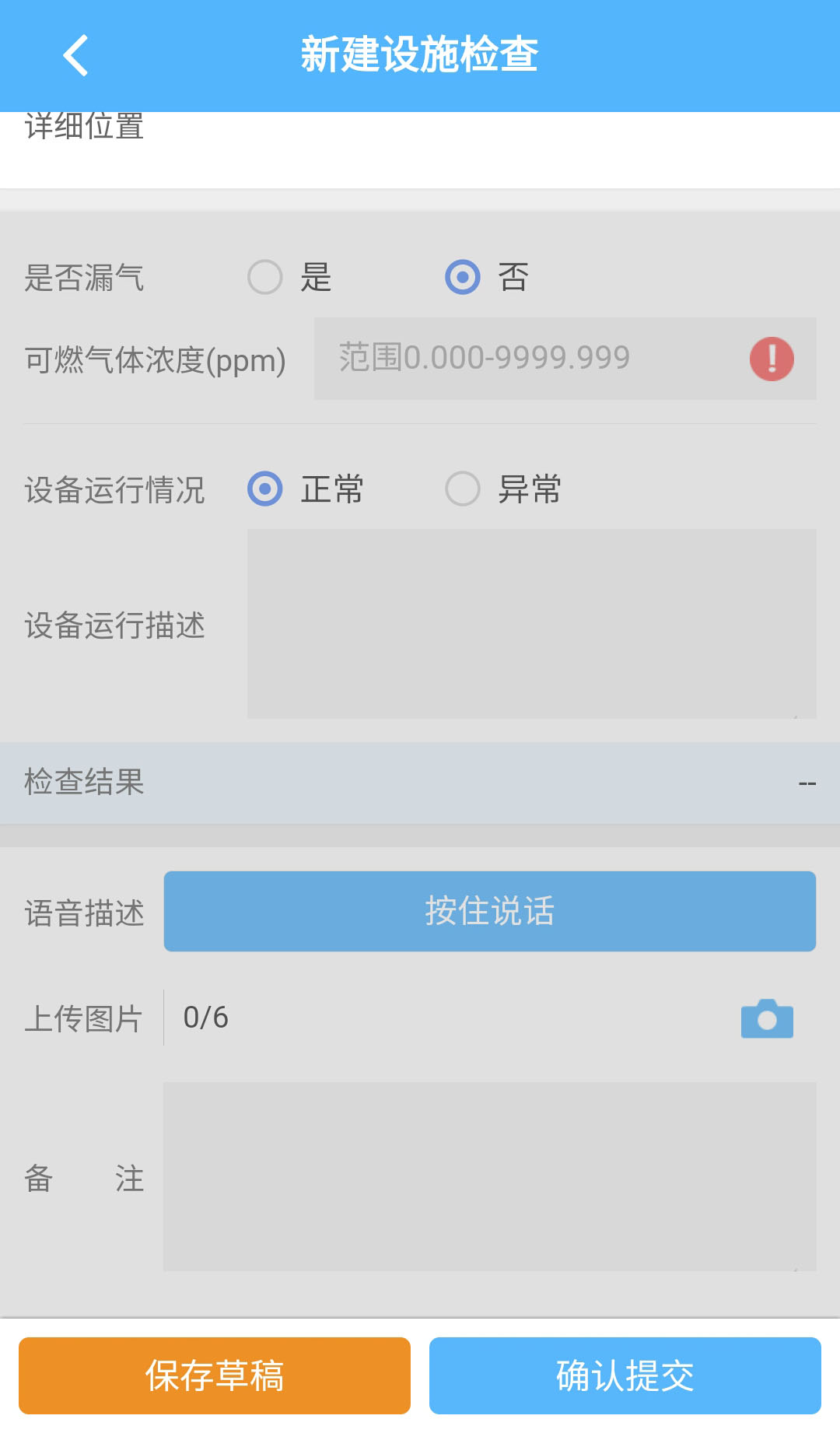Screen dimensions: 840x1433
Task: Open camera to upload a picture
Action: [x=767, y=1018]
